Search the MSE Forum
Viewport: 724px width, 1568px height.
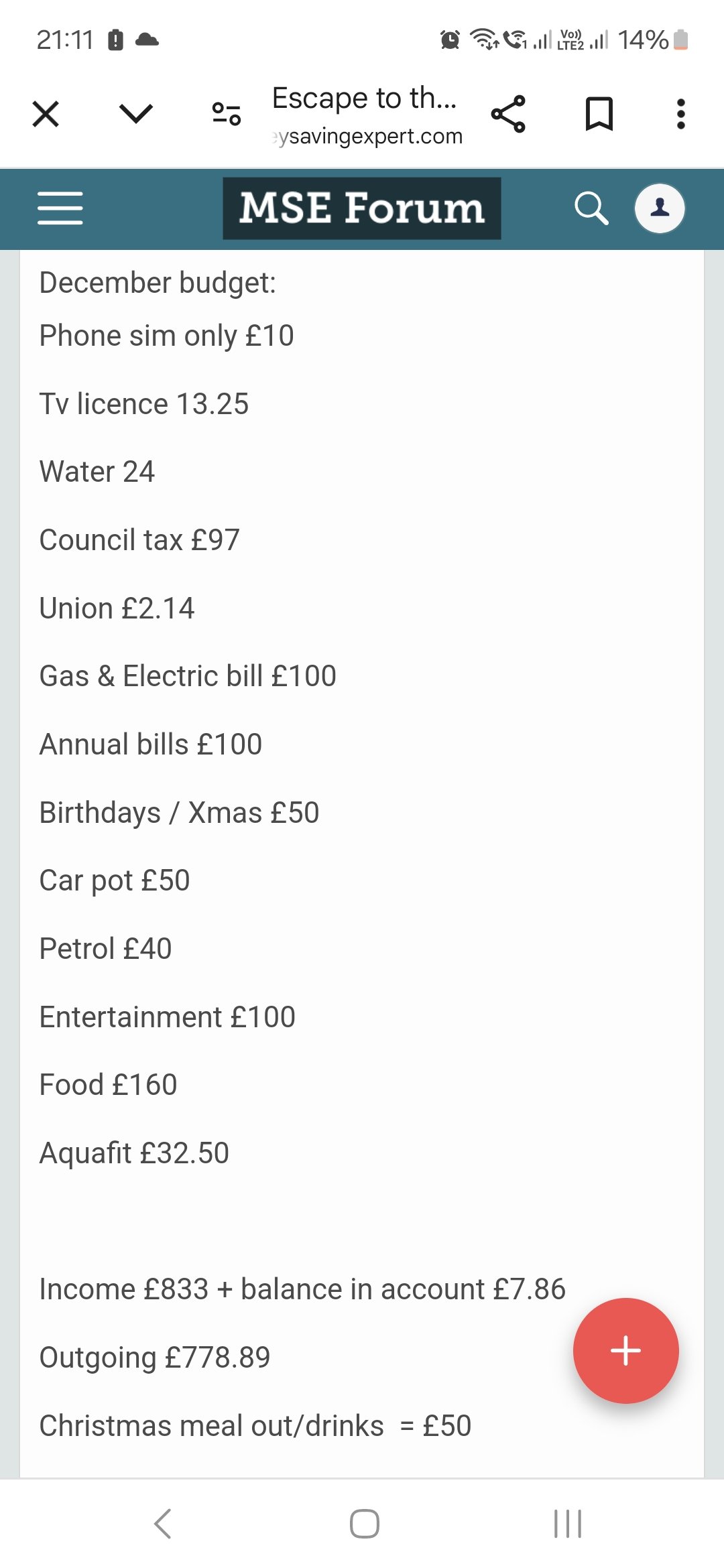(x=591, y=208)
